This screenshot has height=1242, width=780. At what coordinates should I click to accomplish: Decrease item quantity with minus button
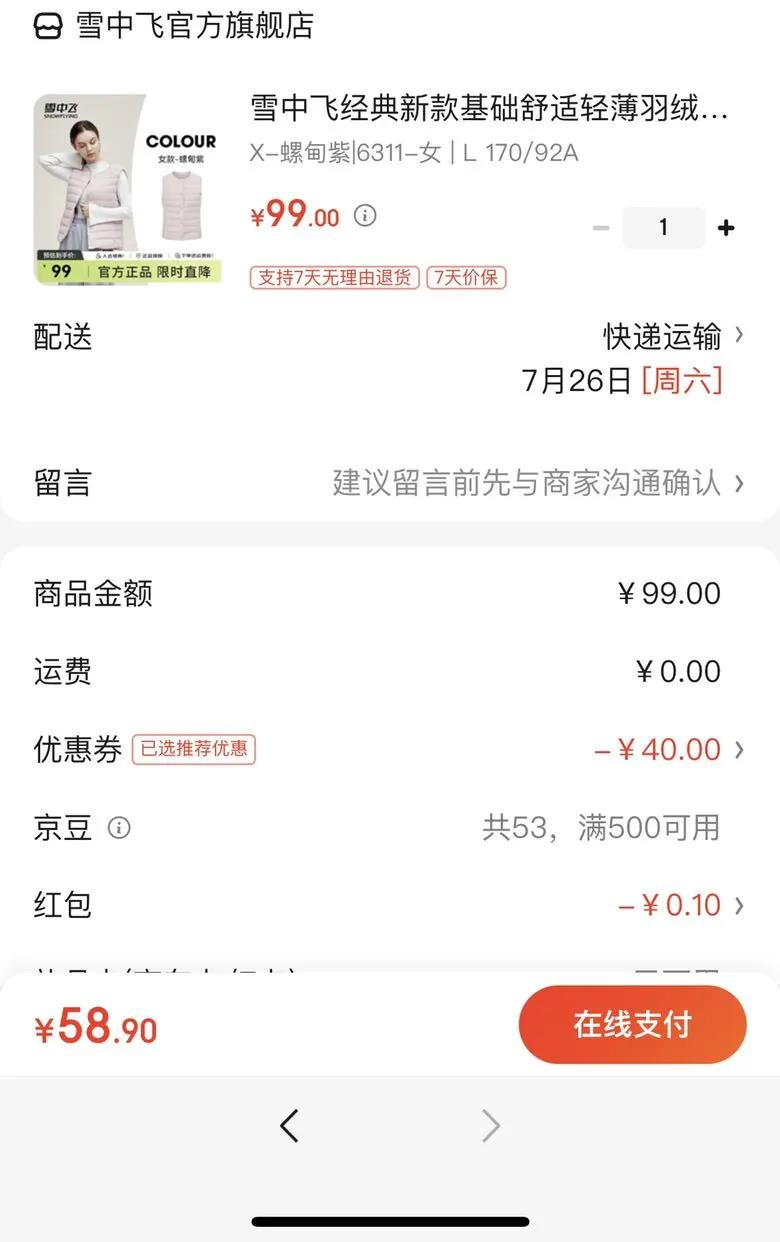point(601,228)
